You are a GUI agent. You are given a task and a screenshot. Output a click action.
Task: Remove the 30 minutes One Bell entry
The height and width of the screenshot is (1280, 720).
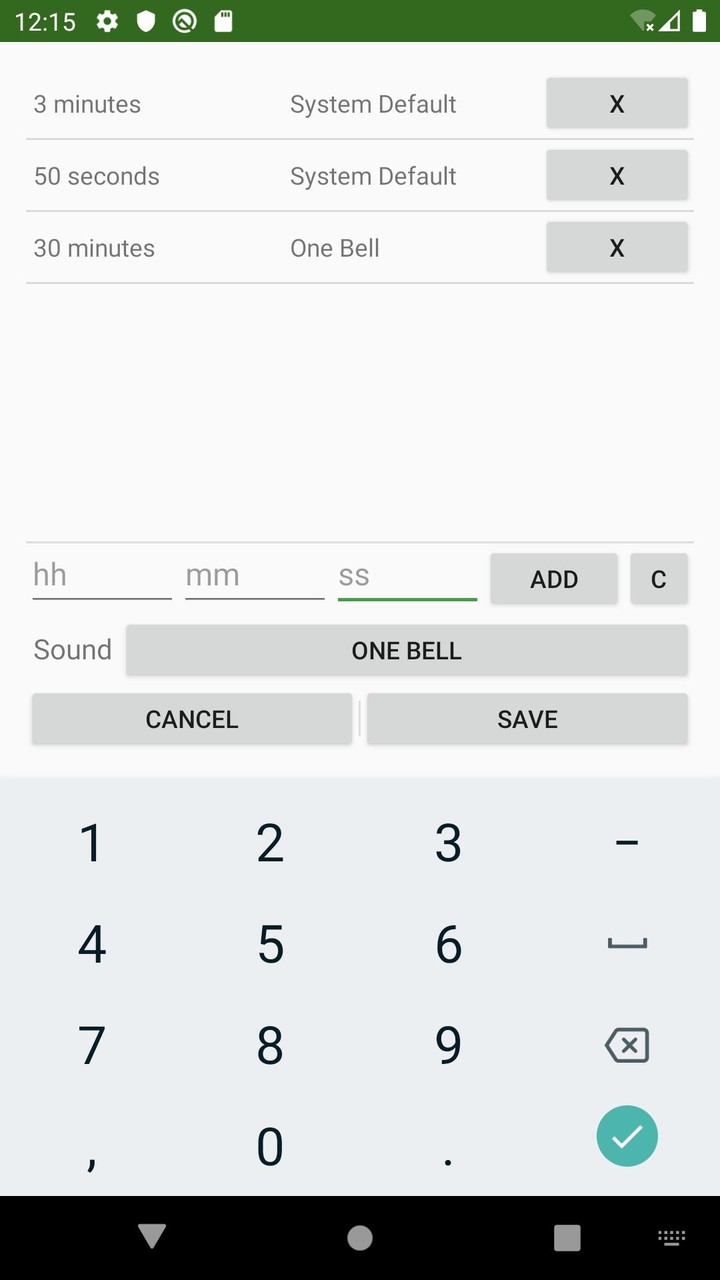616,247
